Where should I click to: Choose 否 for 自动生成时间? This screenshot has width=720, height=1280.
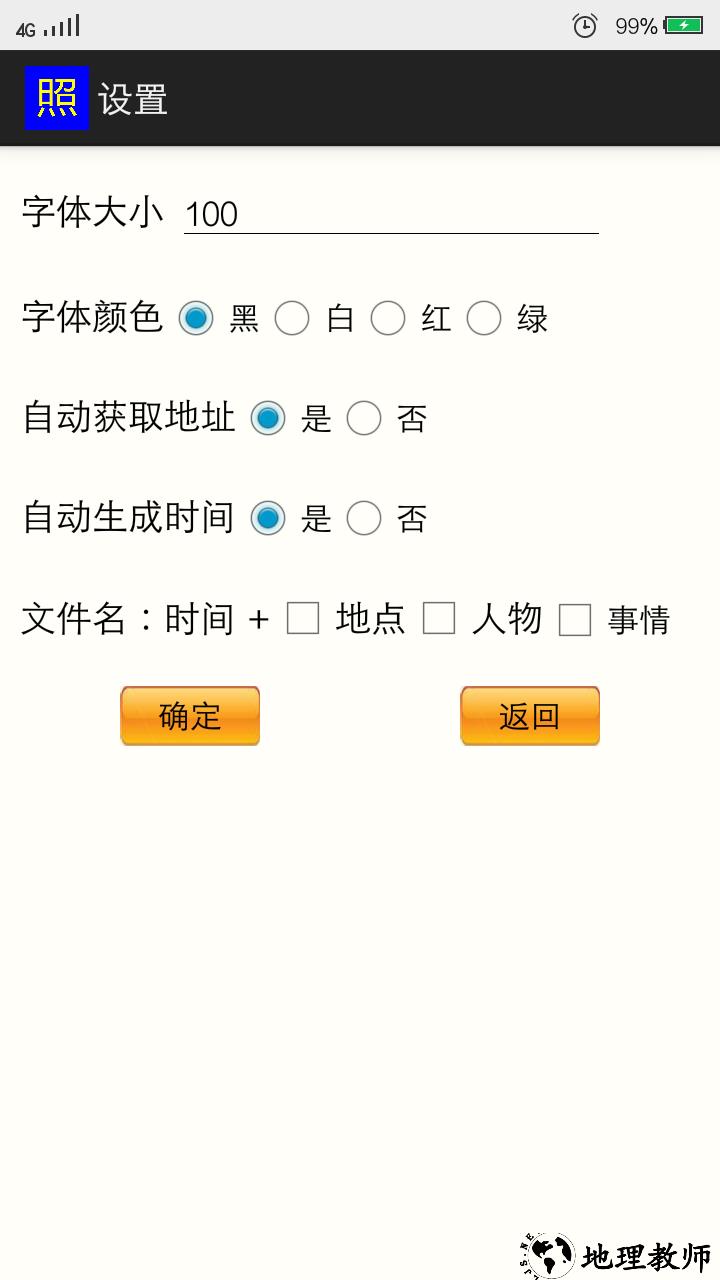click(x=364, y=518)
